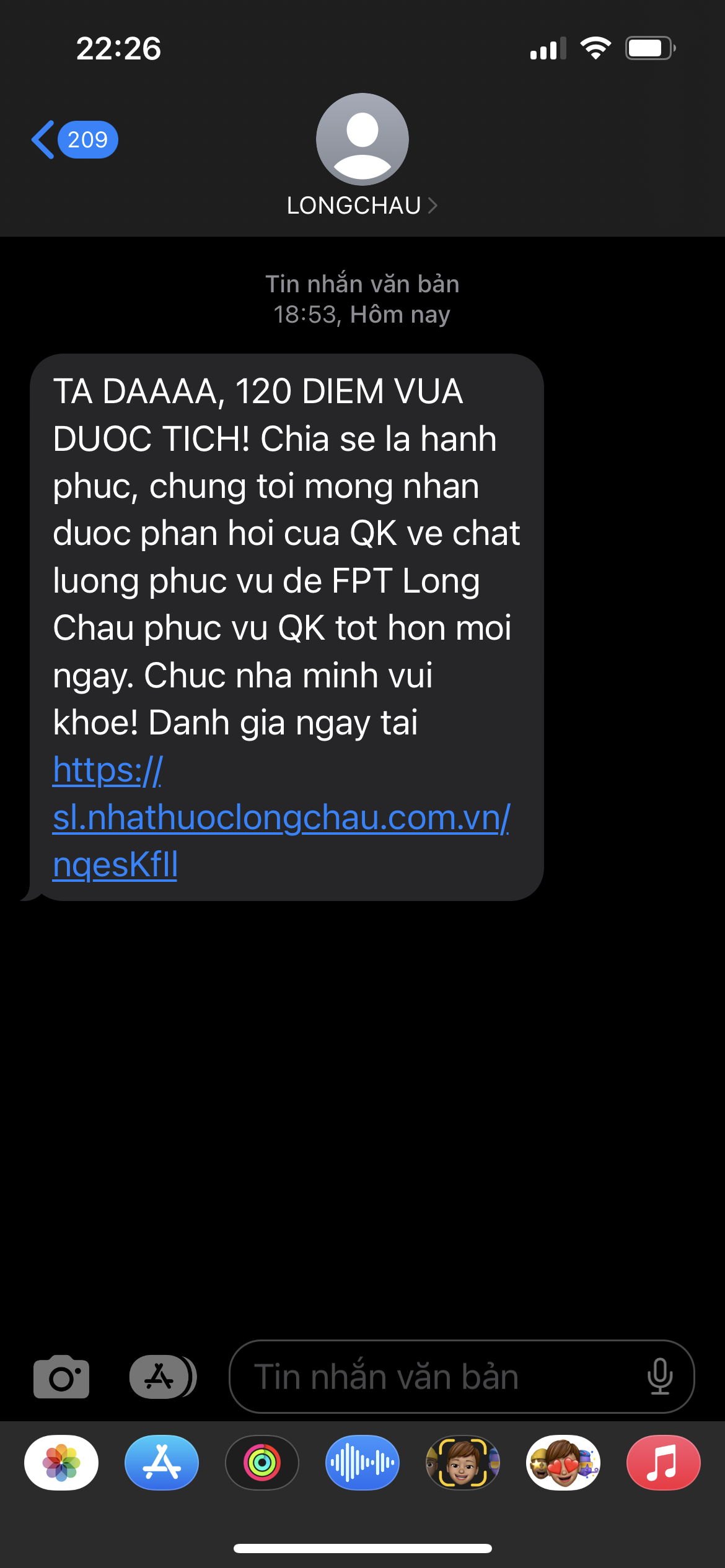This screenshot has width=725, height=1568.
Task: Open the nhathuoclongchau.com.vn survey link
Action: pos(281,817)
